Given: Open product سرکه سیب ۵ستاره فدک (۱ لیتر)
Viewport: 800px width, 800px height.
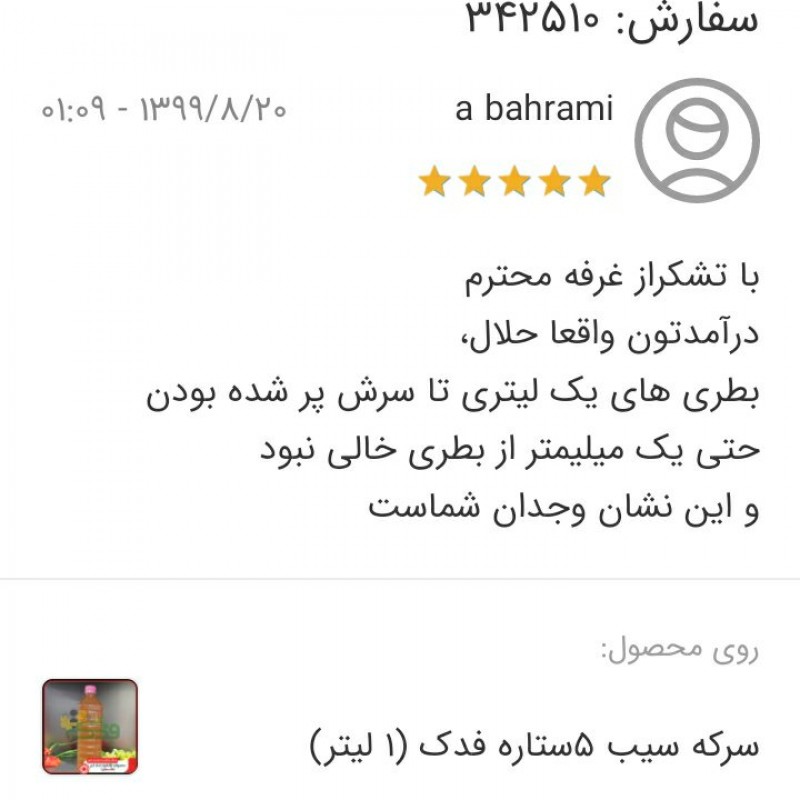Looking at the screenshot, I should pos(535,744).
